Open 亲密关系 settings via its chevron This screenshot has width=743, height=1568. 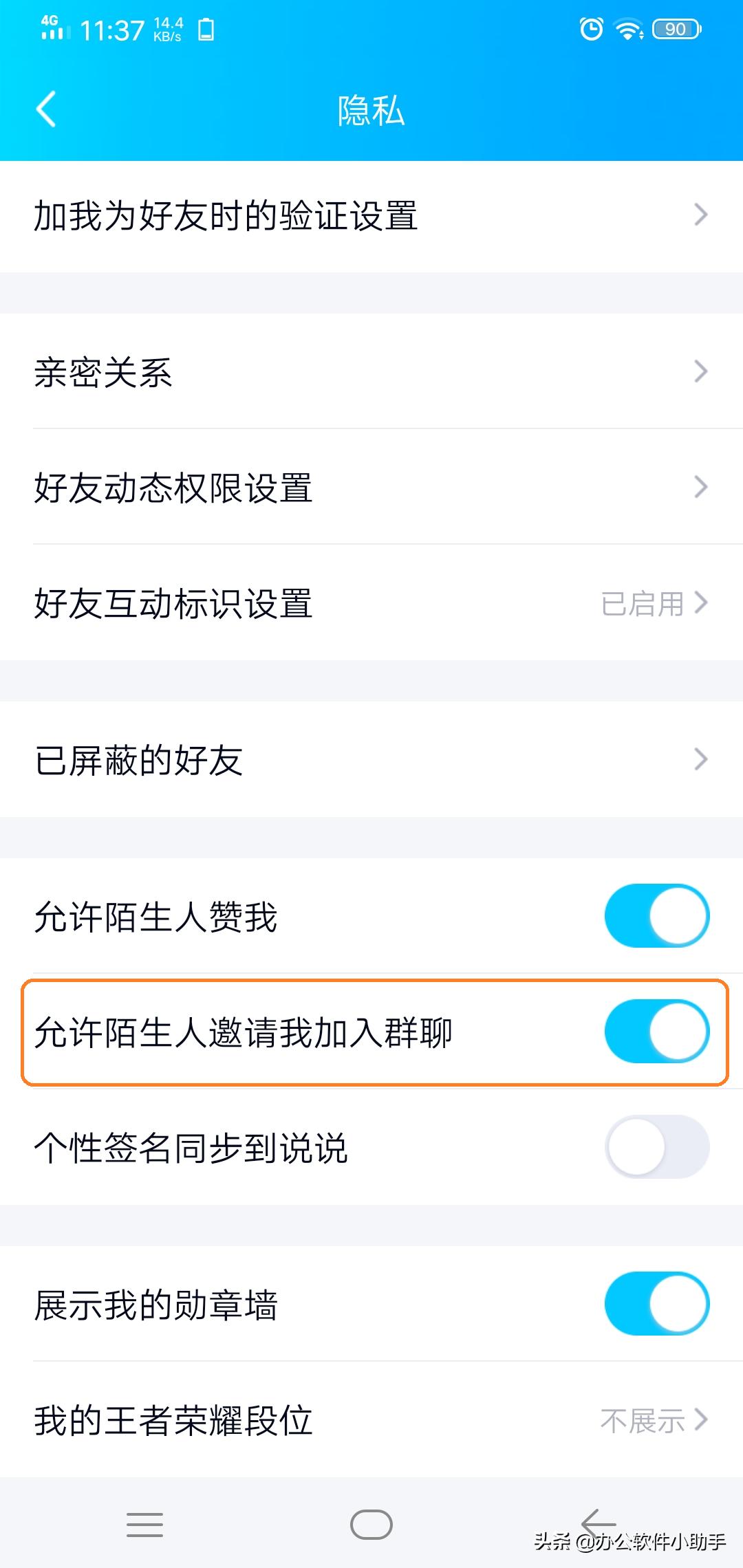(702, 371)
